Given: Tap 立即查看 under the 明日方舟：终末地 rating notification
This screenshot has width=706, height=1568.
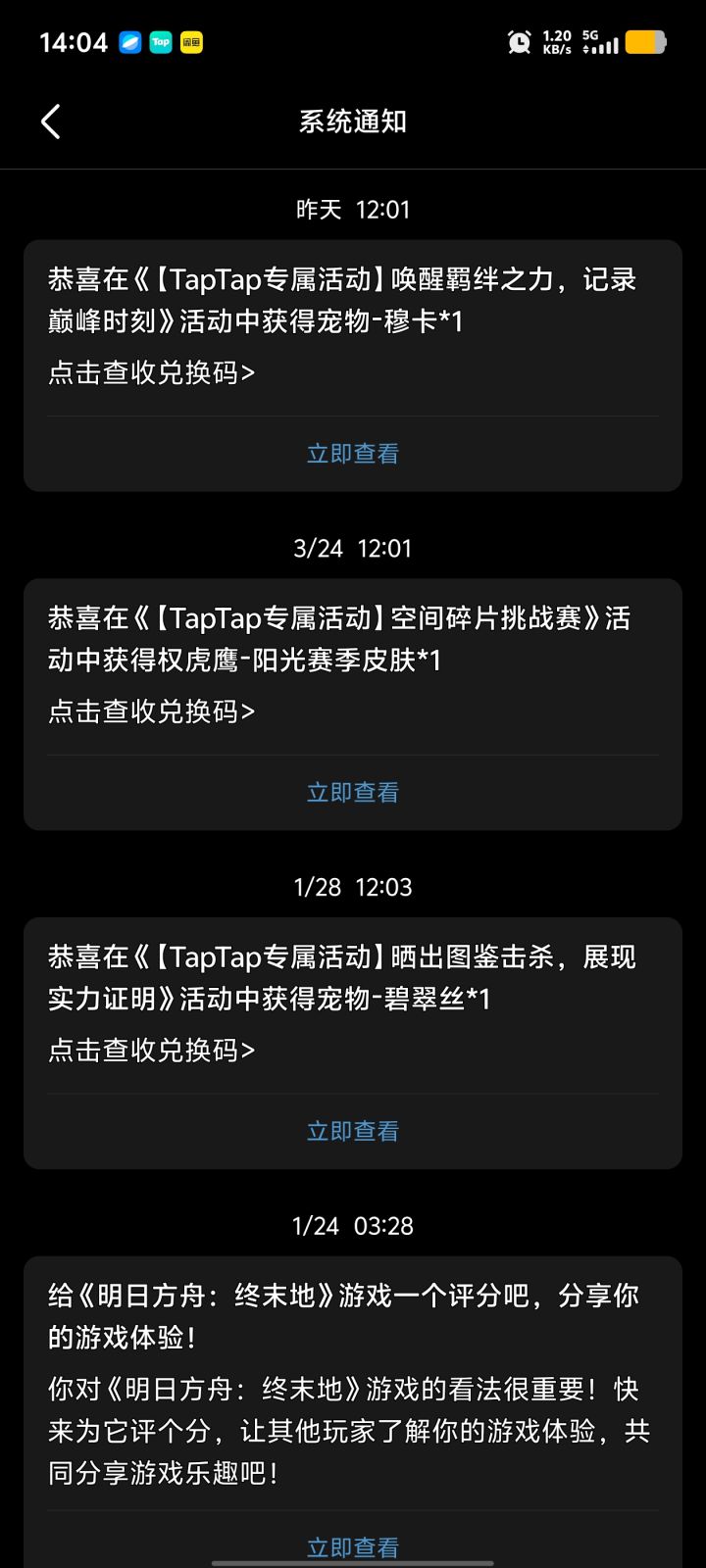Looking at the screenshot, I should pyautogui.click(x=353, y=1547).
